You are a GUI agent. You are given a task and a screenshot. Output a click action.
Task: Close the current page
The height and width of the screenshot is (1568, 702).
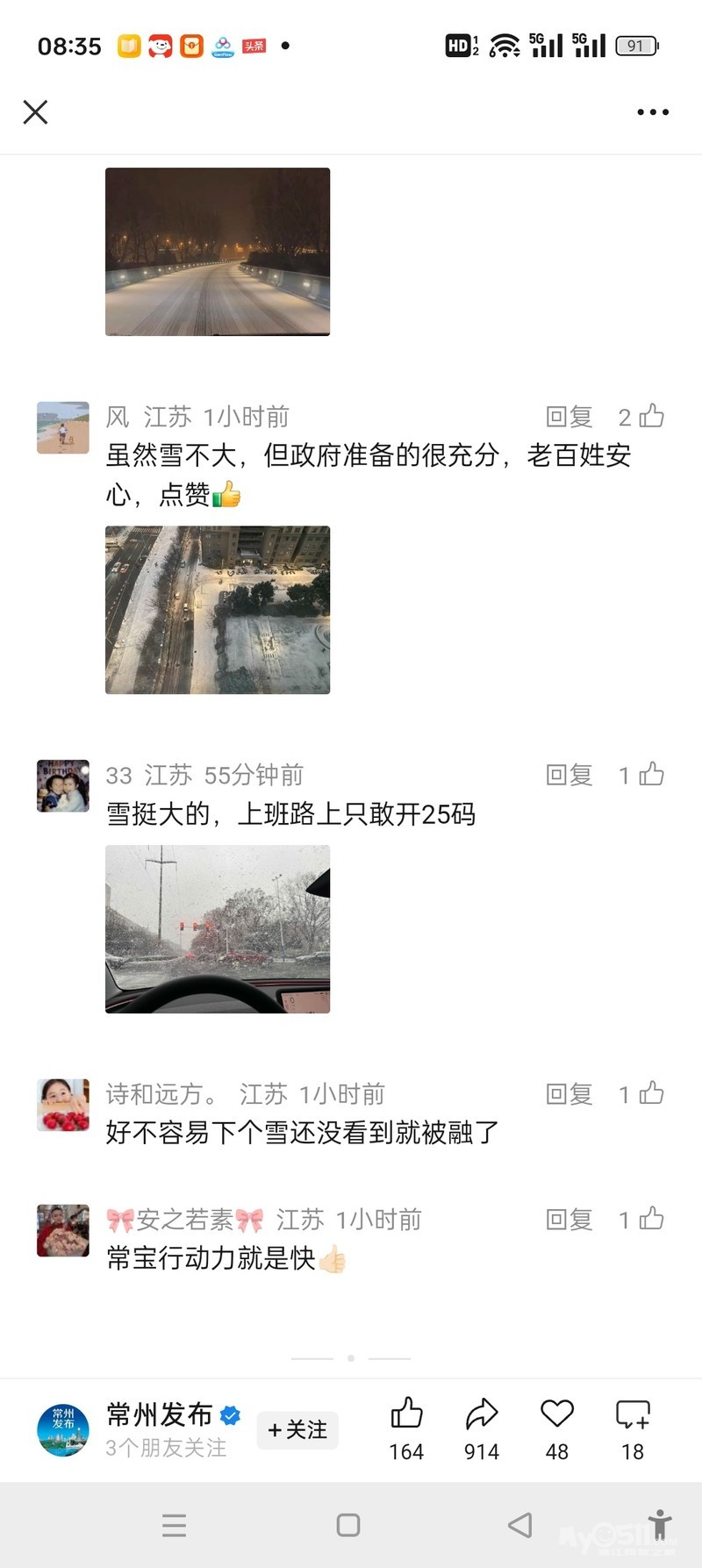click(x=35, y=112)
